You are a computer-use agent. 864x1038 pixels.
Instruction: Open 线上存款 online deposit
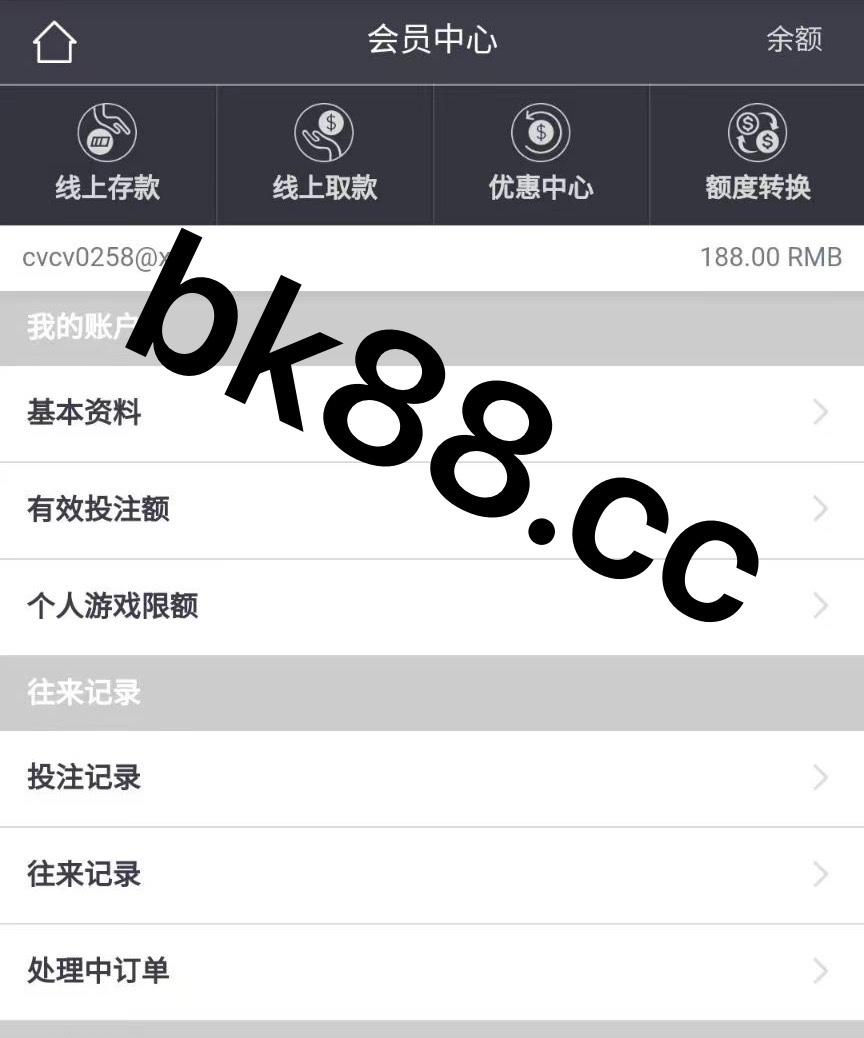point(108,156)
